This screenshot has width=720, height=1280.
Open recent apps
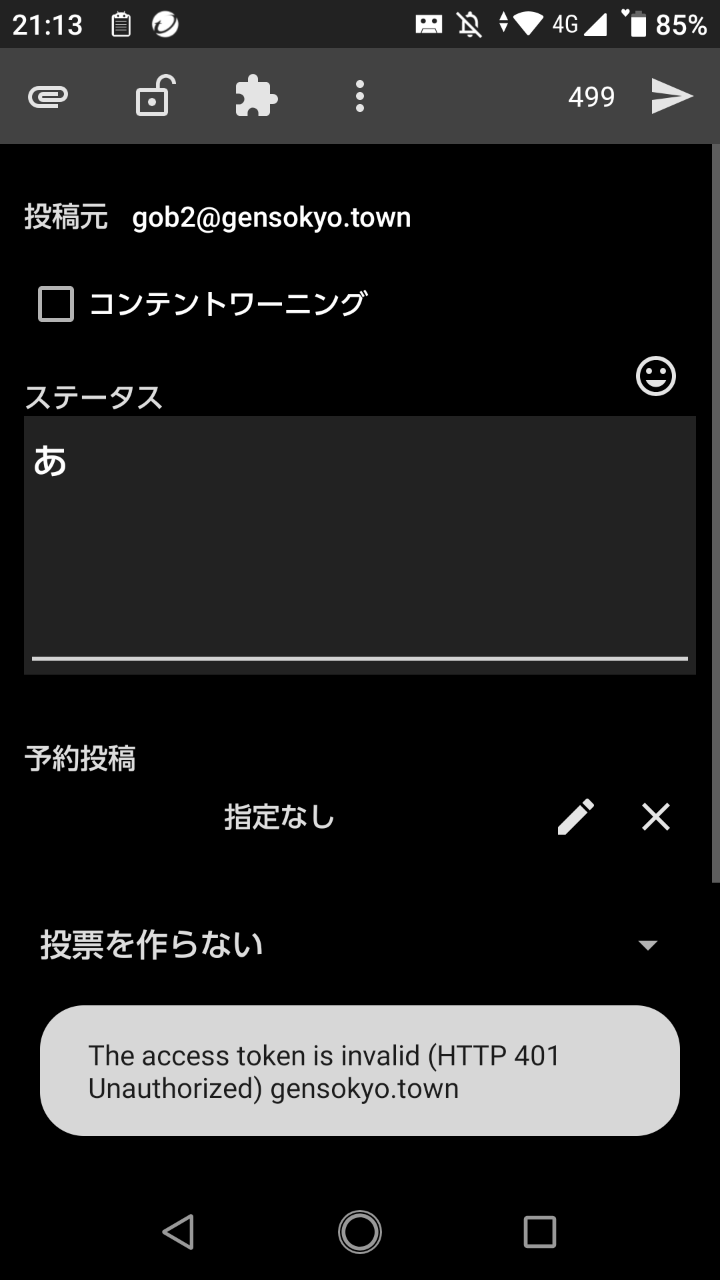[x=540, y=1232]
